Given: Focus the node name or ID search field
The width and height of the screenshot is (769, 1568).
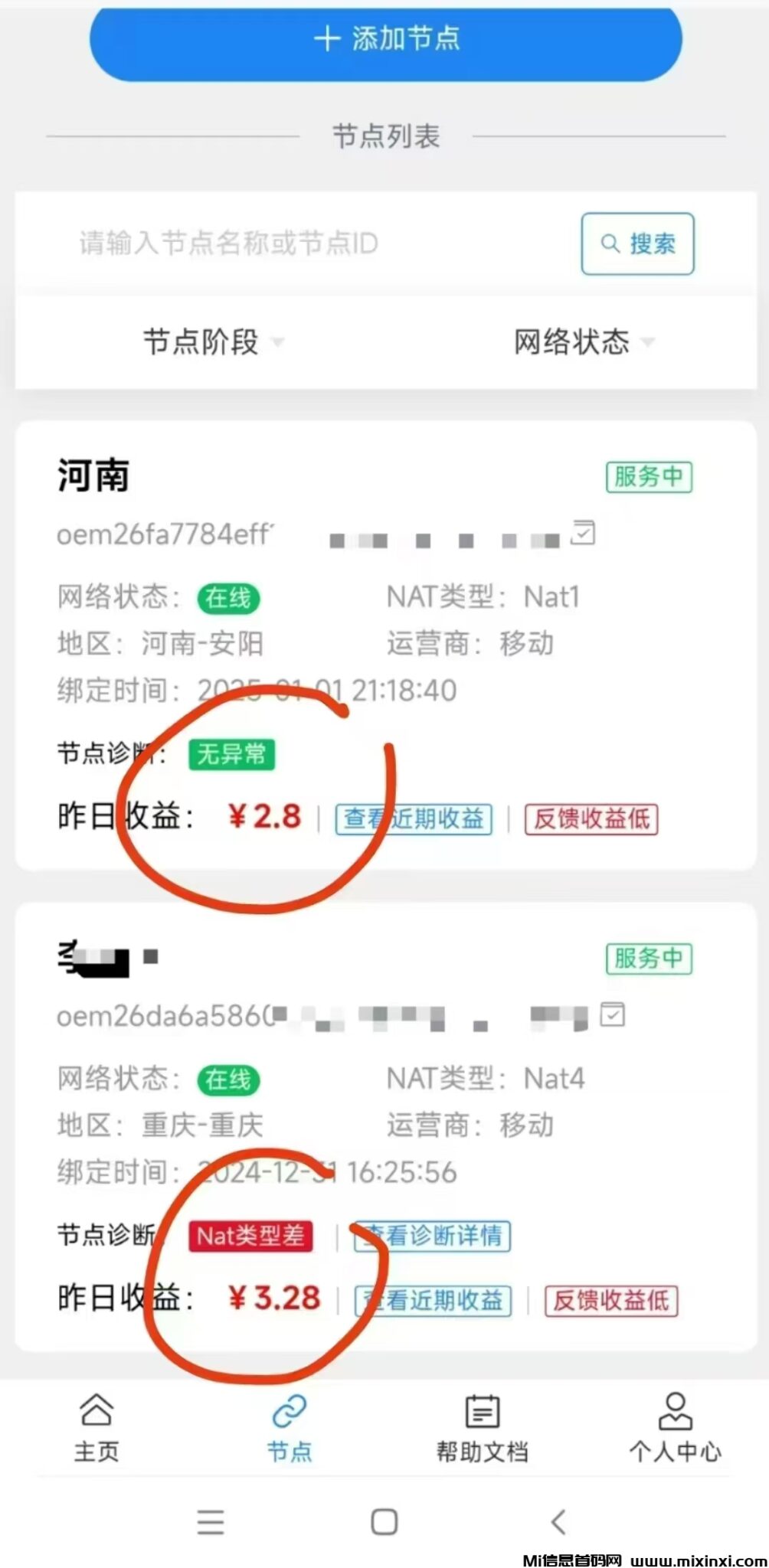Looking at the screenshot, I should coord(306,243).
